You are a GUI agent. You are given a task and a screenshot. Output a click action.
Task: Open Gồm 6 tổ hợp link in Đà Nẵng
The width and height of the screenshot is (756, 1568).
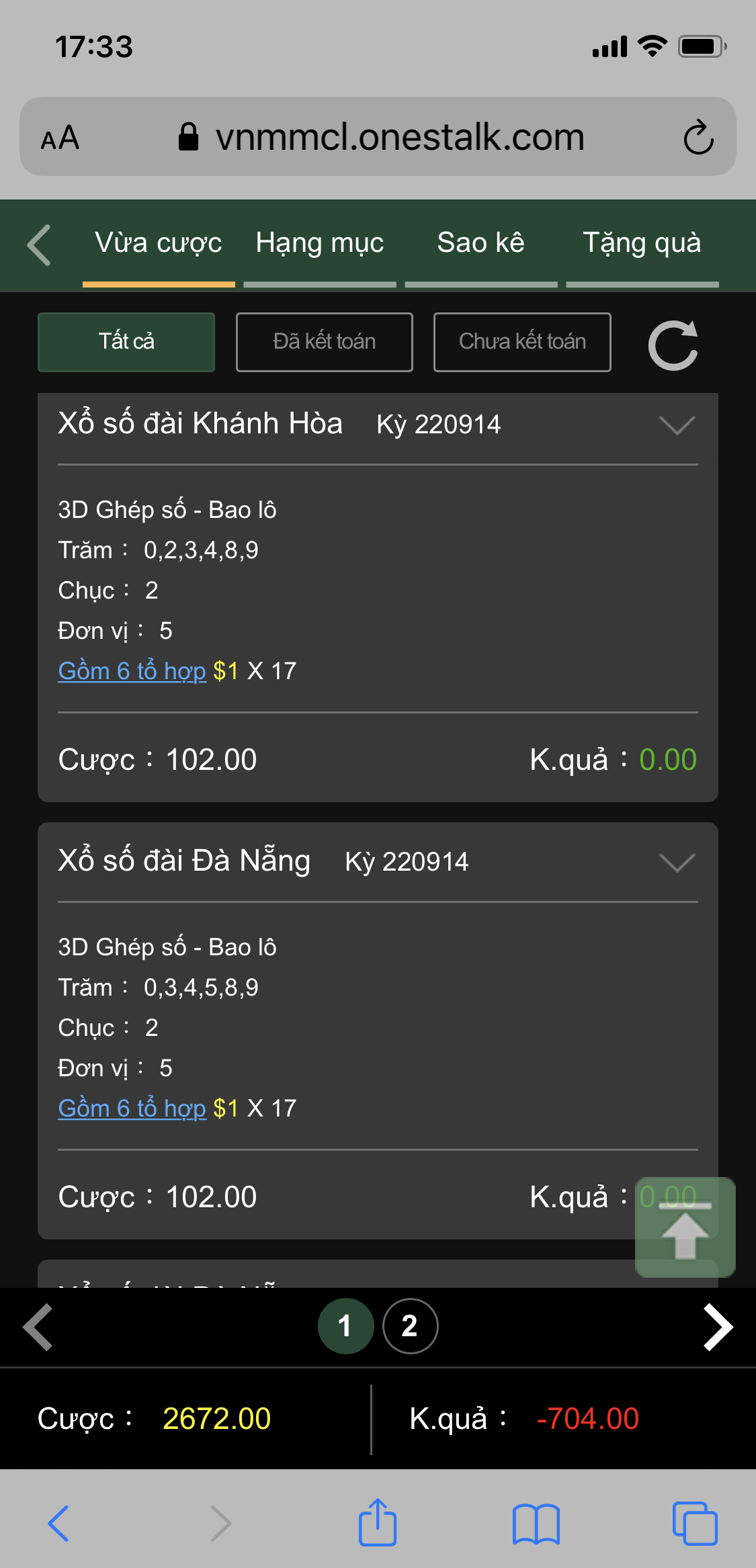click(132, 1108)
